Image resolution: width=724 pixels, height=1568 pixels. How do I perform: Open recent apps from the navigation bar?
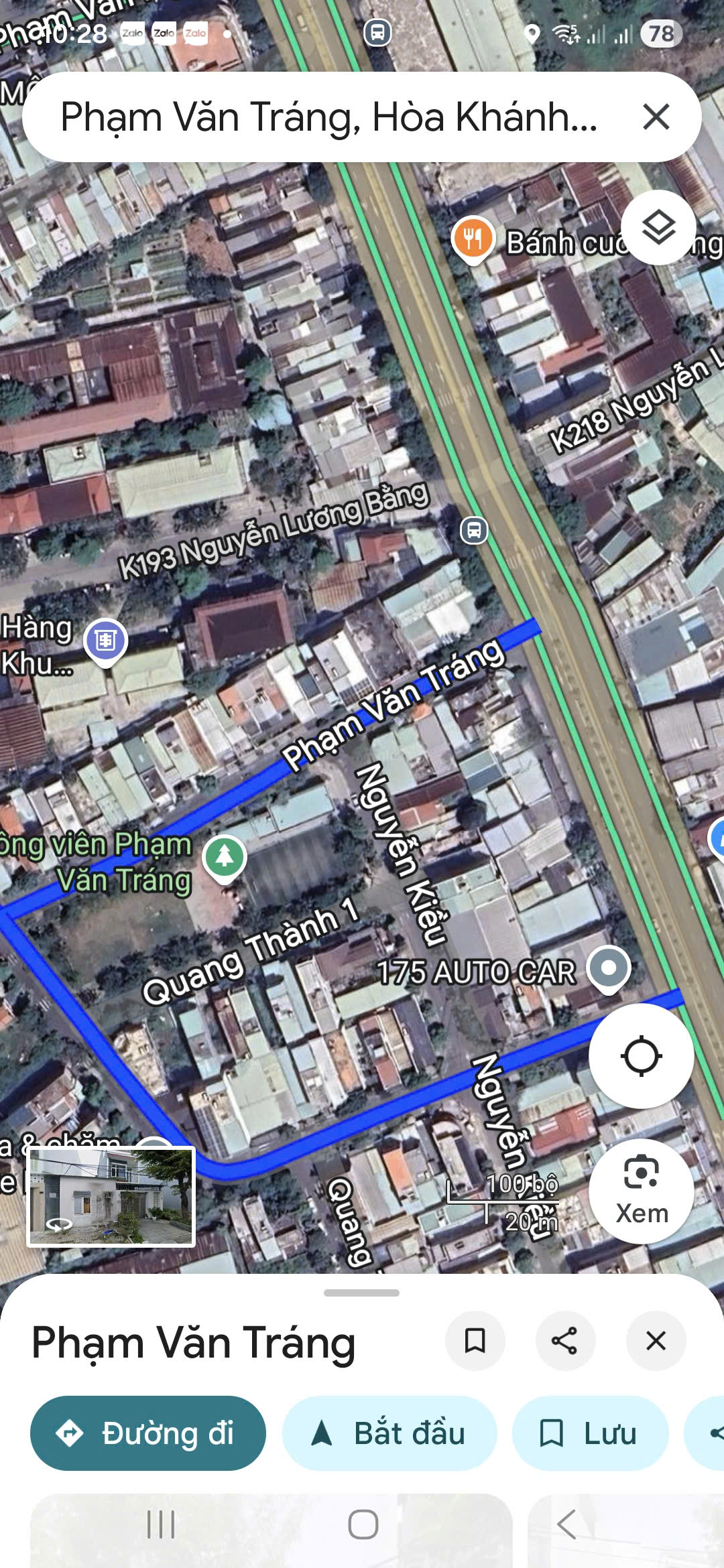point(161,1524)
